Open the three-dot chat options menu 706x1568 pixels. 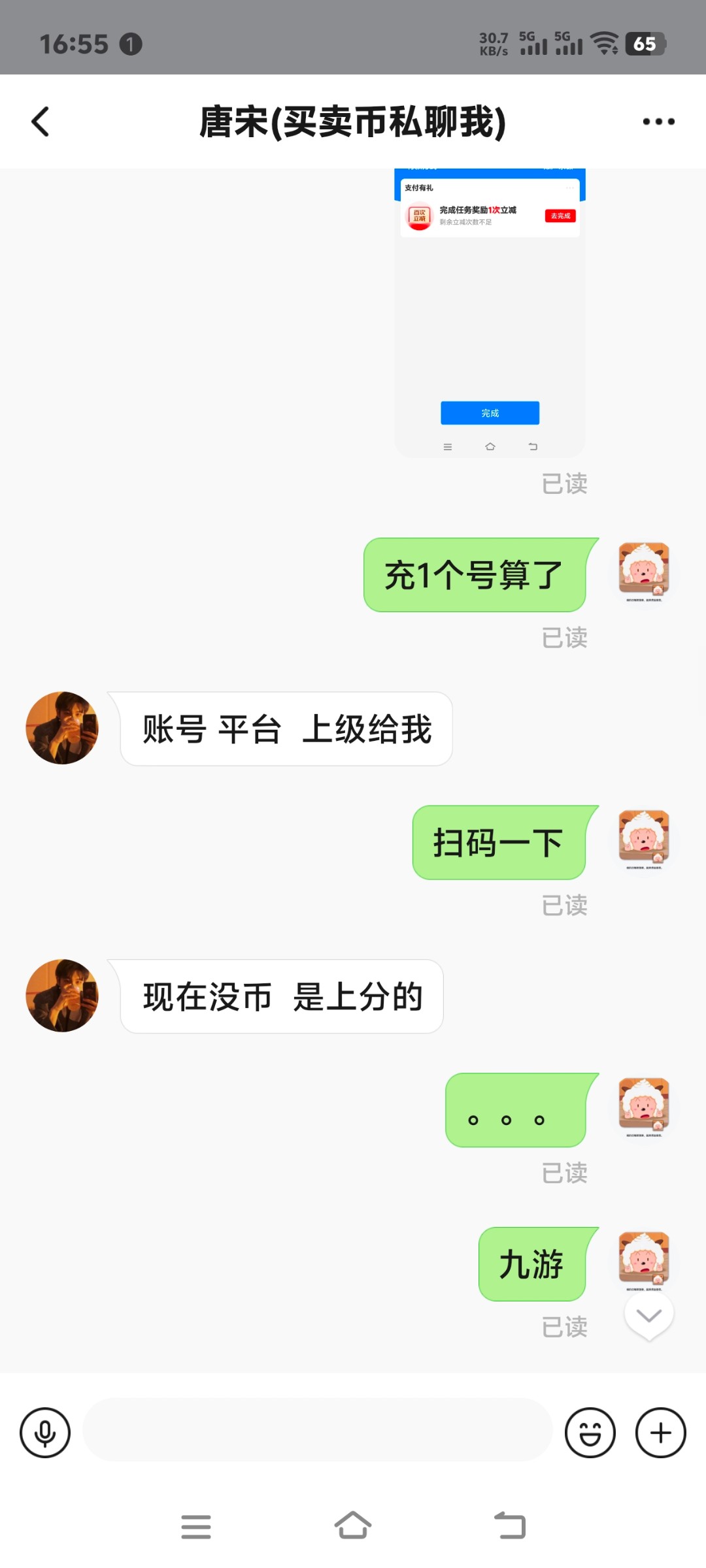(x=658, y=122)
